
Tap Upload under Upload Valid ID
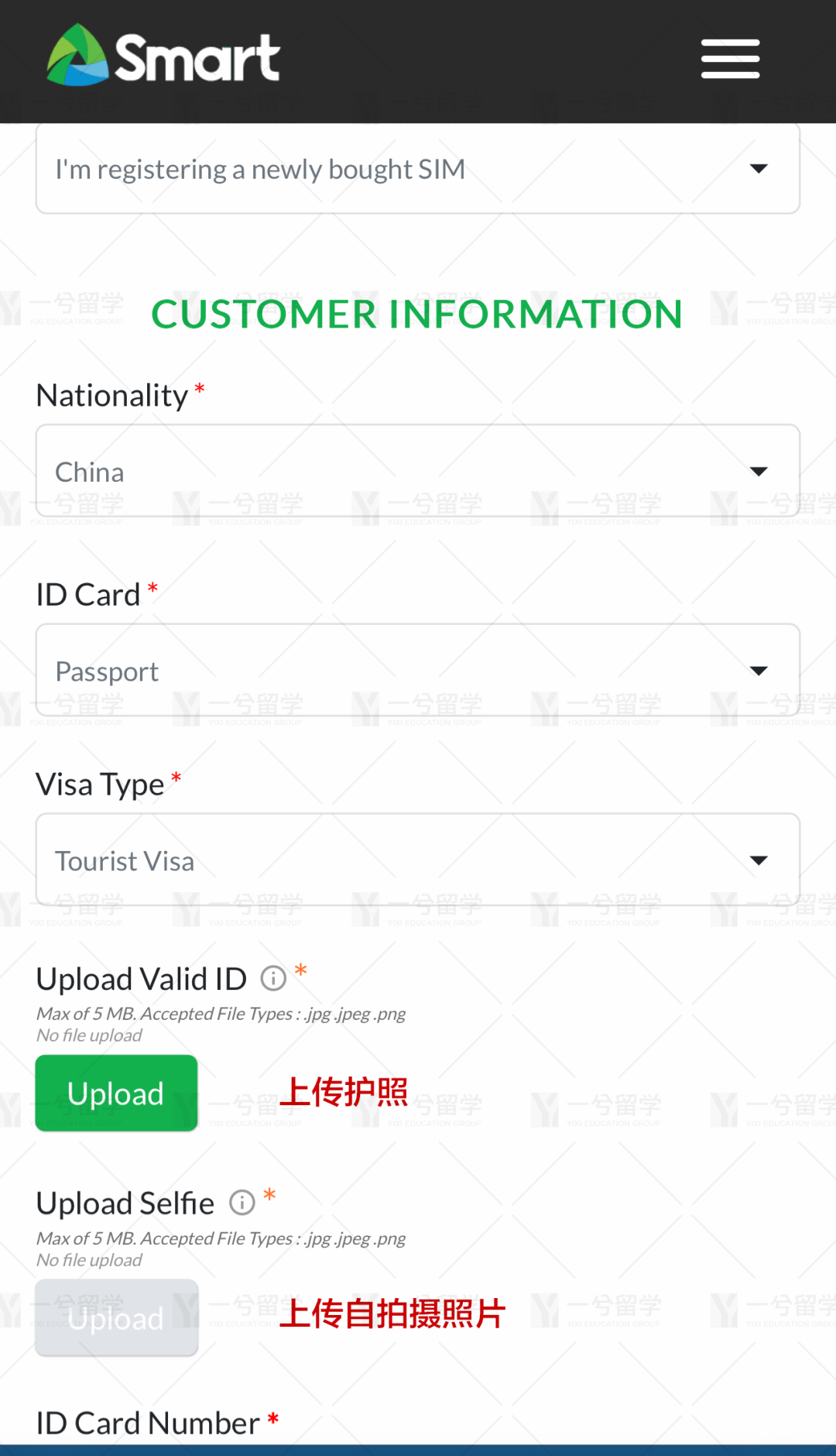click(116, 1093)
